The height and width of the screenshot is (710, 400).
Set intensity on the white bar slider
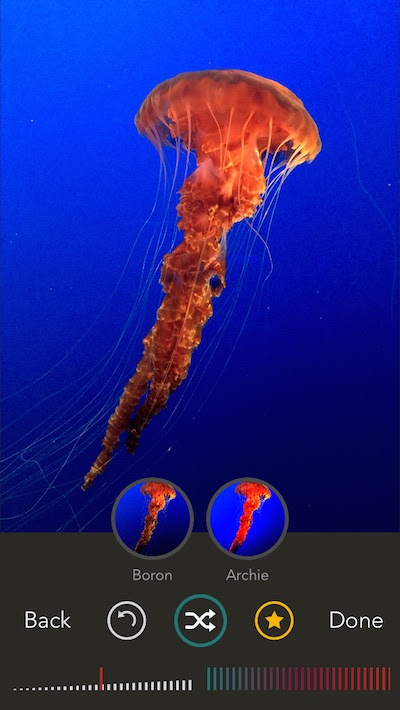(103, 679)
